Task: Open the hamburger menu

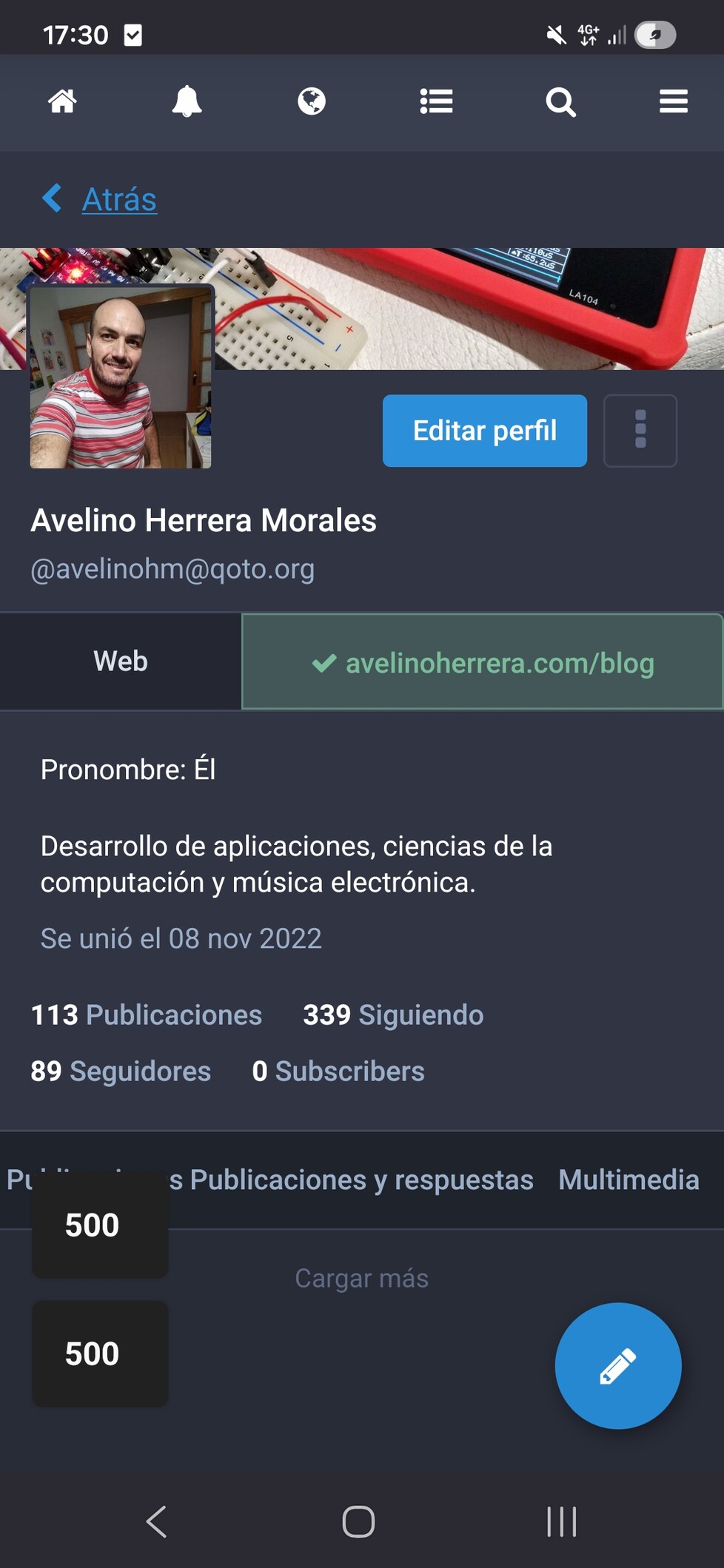Action: 674,101
